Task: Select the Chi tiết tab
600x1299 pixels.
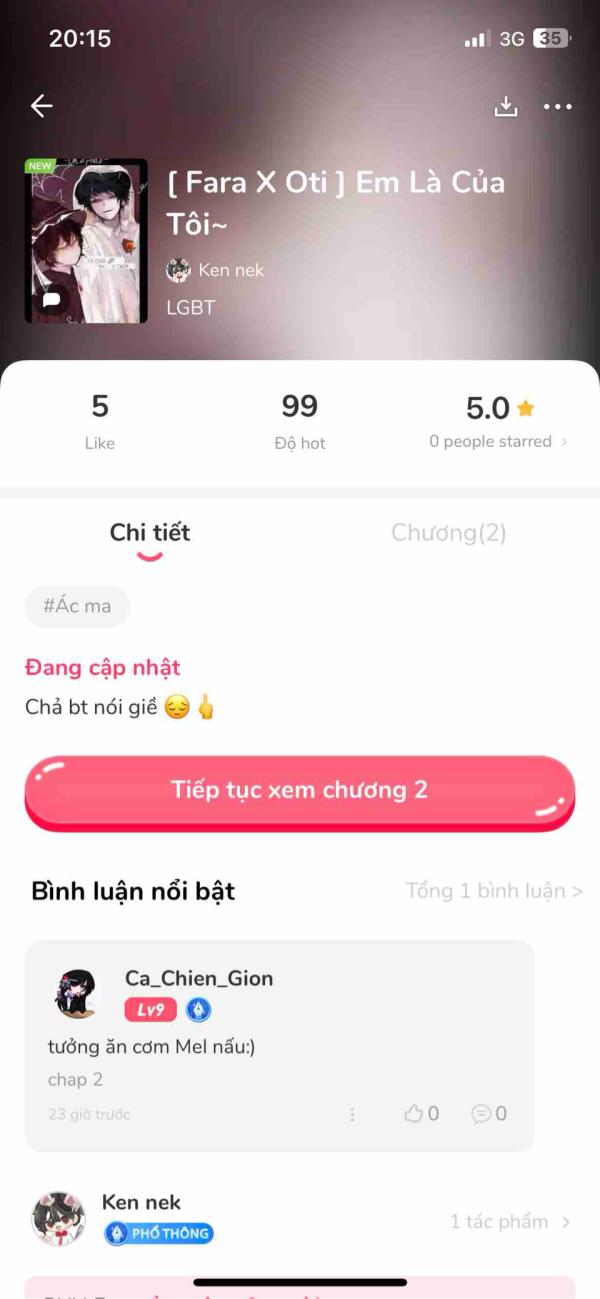Action: (150, 533)
